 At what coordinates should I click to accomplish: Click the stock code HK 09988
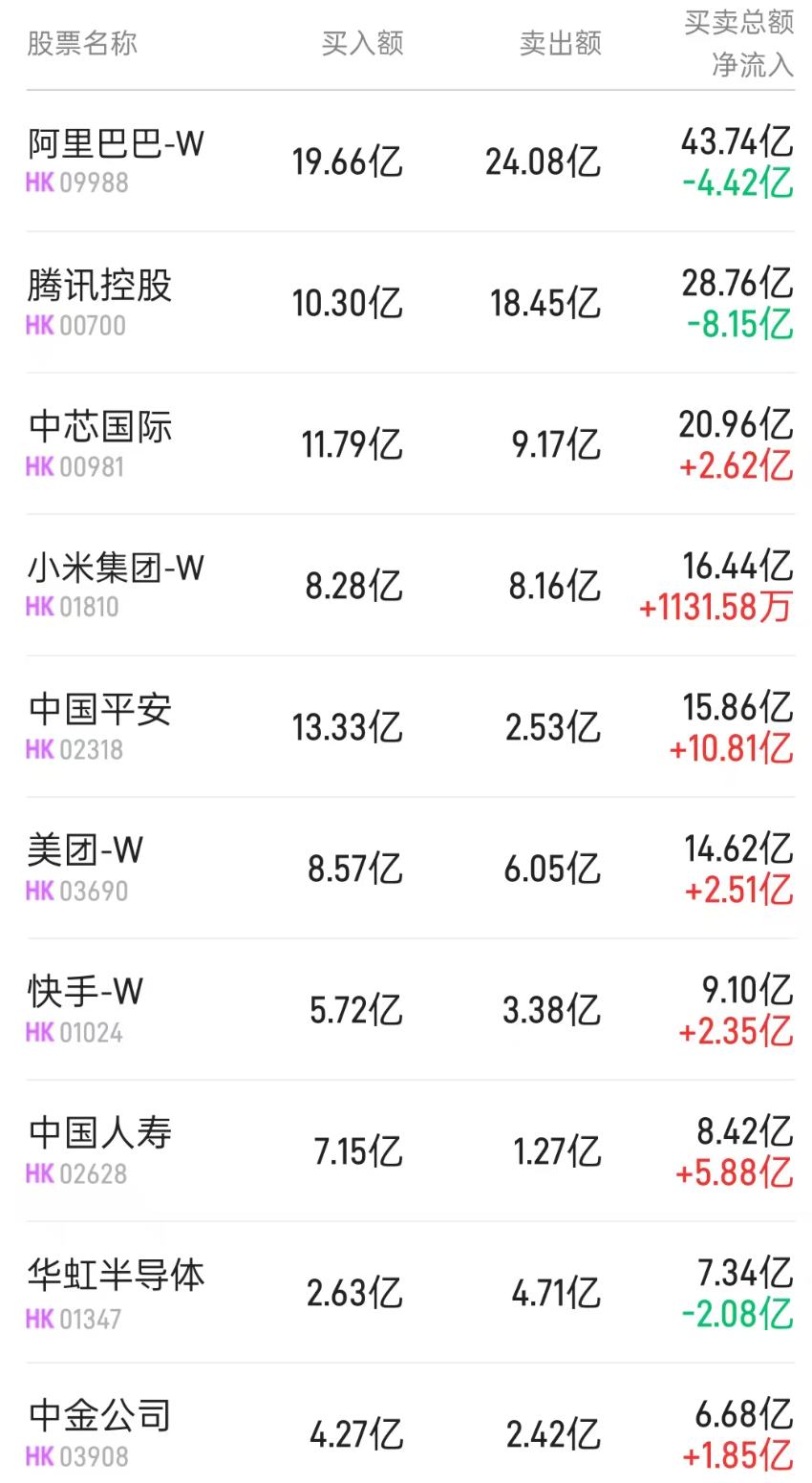coord(68,183)
